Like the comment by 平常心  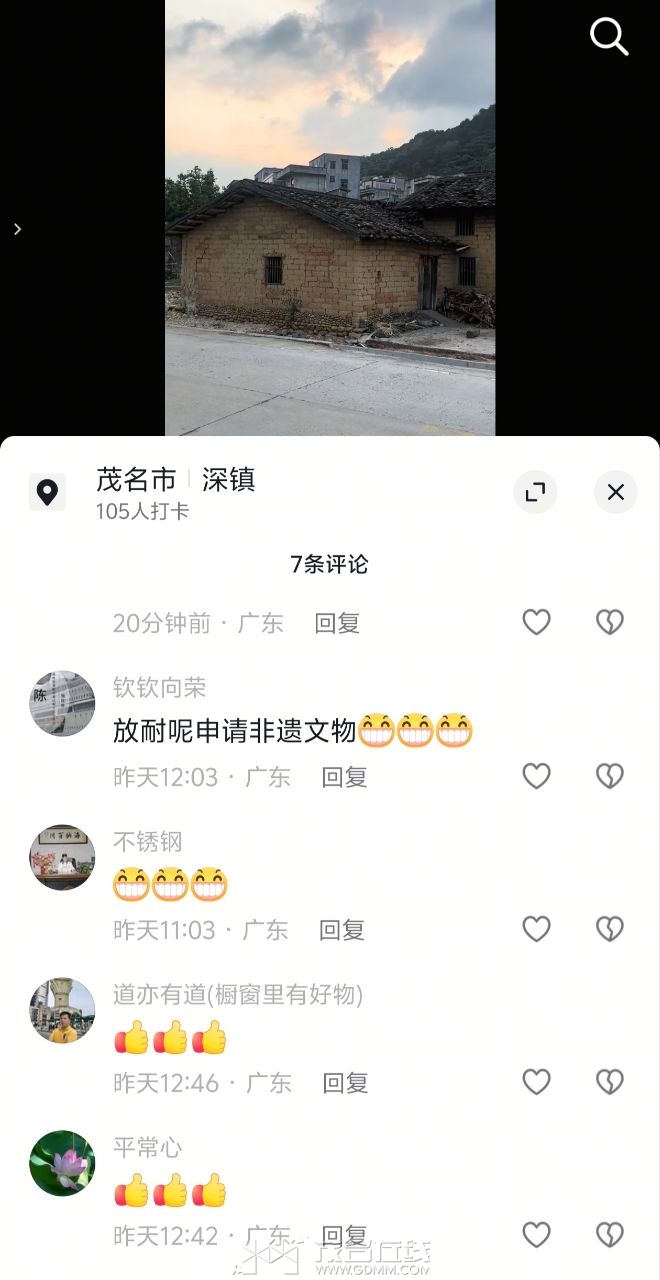537,1235
